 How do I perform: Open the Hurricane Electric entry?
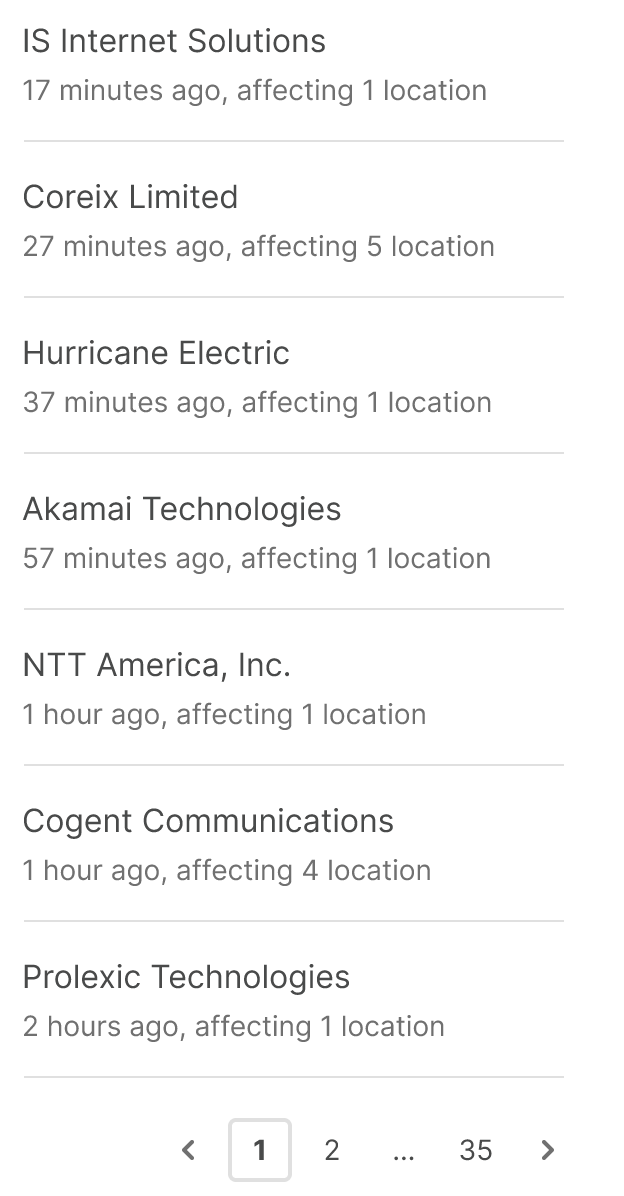[x=156, y=354]
